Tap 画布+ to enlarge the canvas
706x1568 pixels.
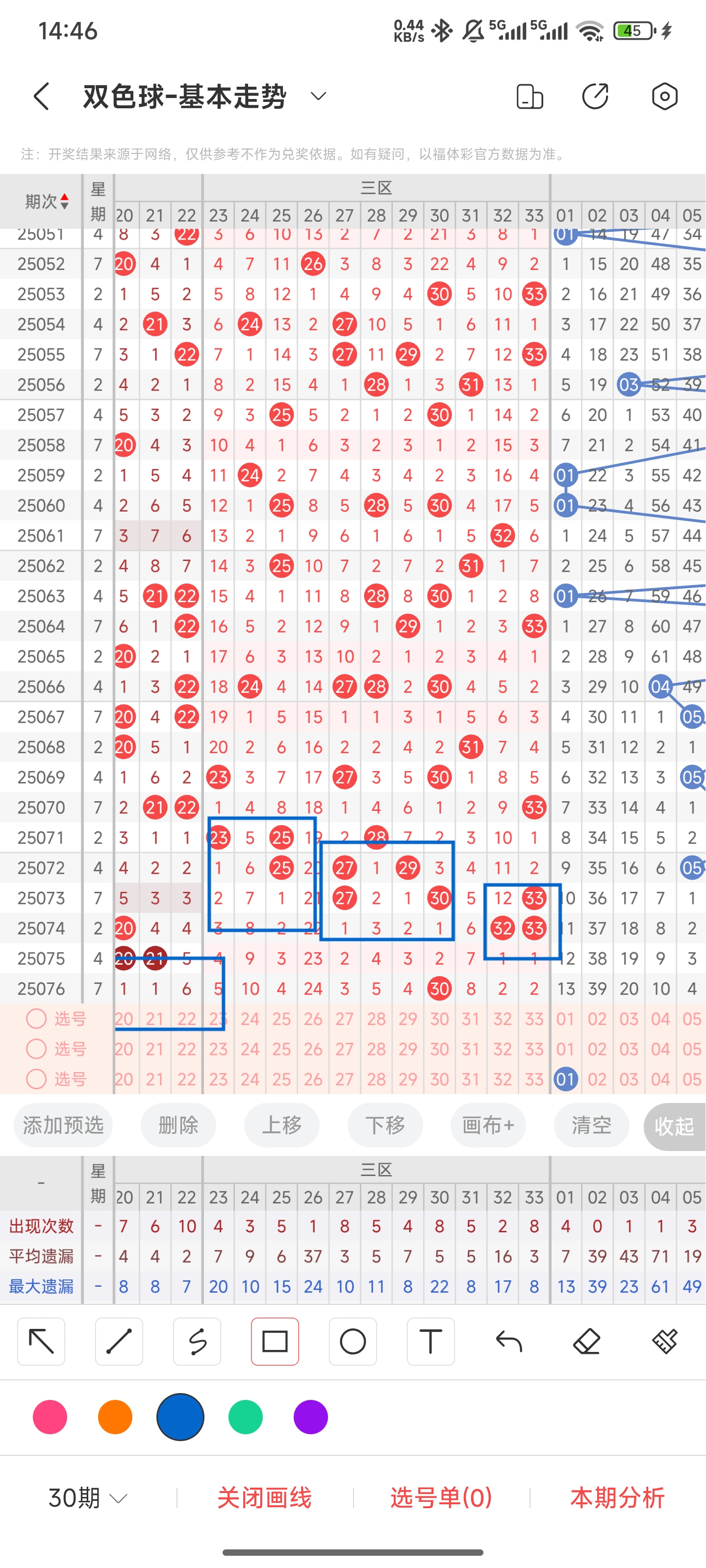tap(488, 1125)
